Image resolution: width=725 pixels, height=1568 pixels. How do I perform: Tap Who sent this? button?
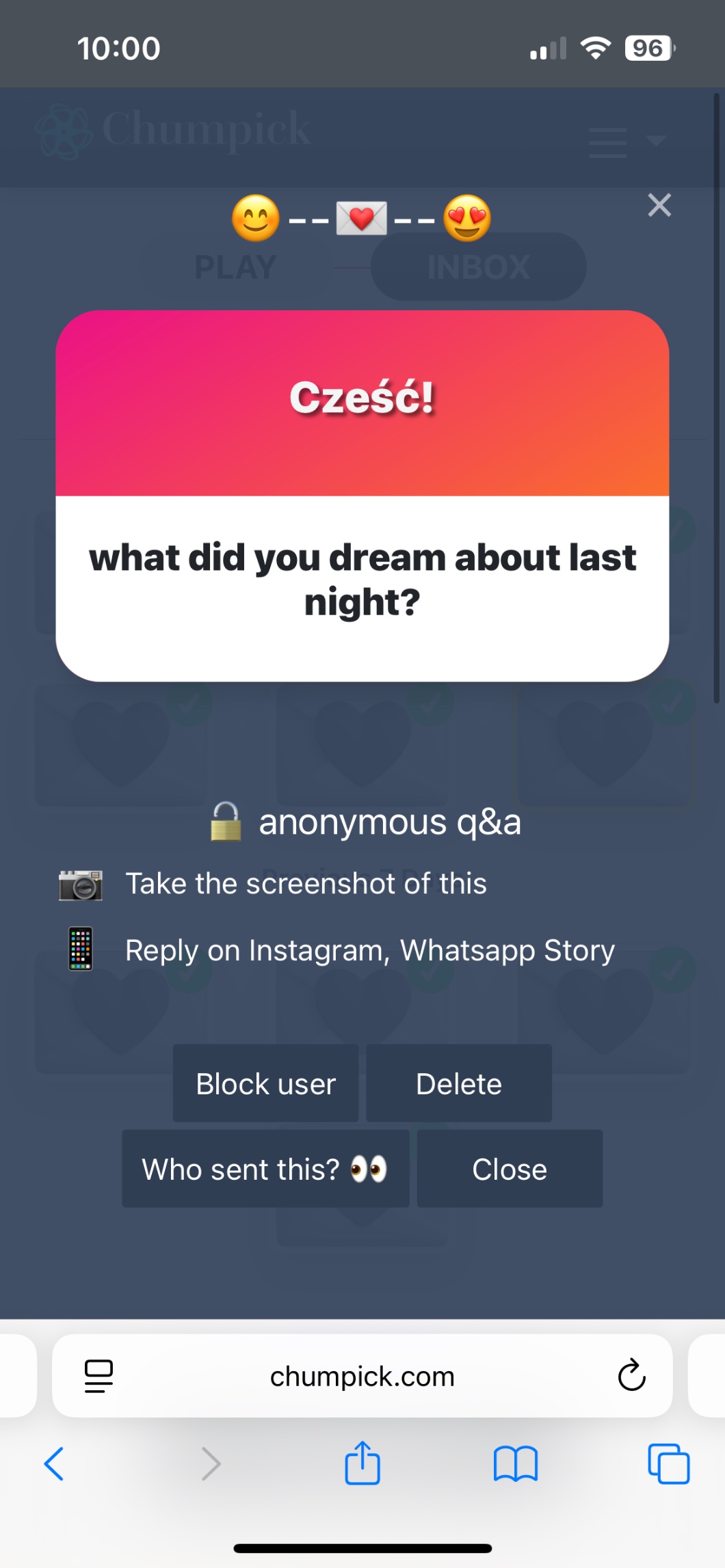click(x=265, y=1169)
